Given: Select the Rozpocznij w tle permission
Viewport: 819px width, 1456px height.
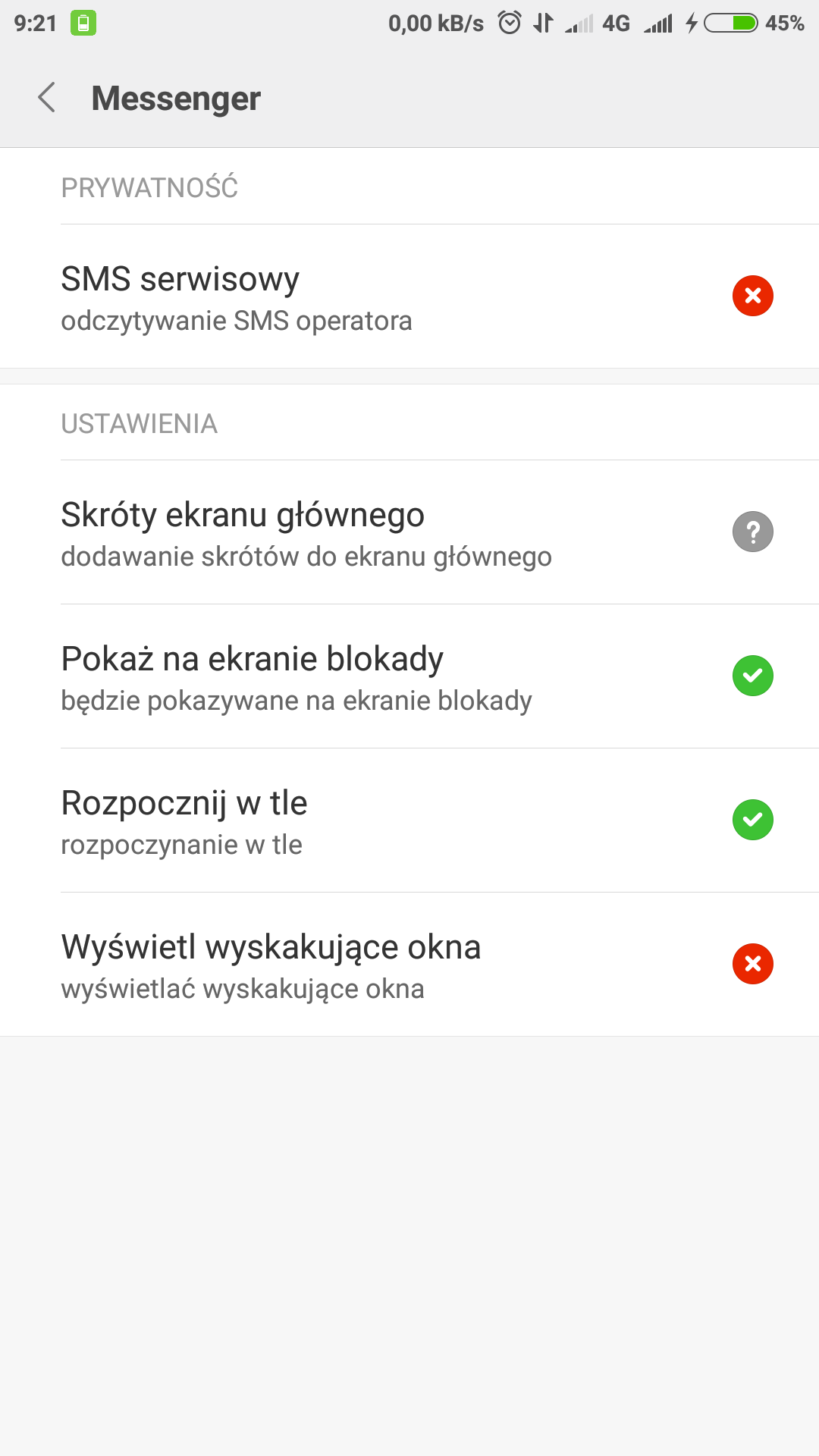Looking at the screenshot, I should 409,821.
